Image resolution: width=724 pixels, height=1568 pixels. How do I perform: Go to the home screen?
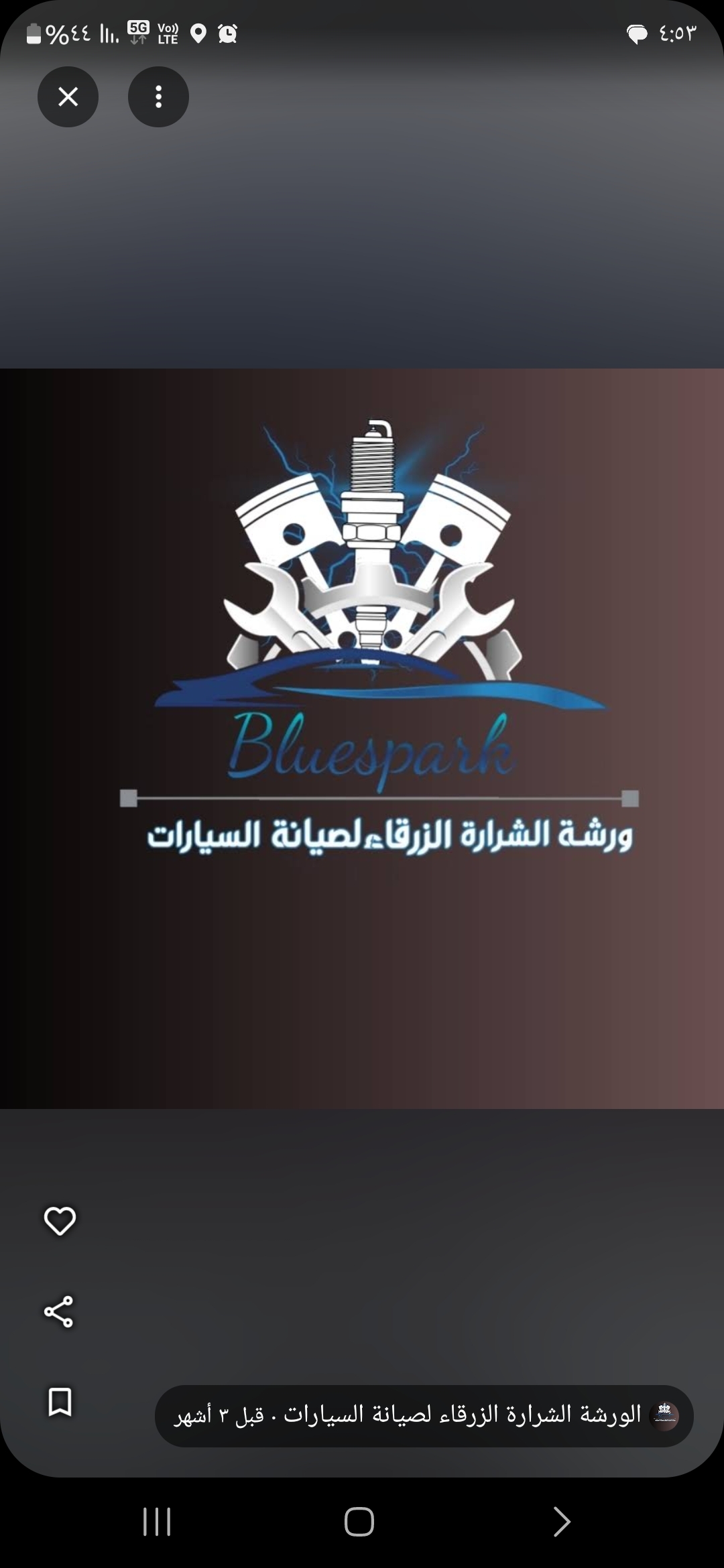pyautogui.click(x=359, y=1522)
